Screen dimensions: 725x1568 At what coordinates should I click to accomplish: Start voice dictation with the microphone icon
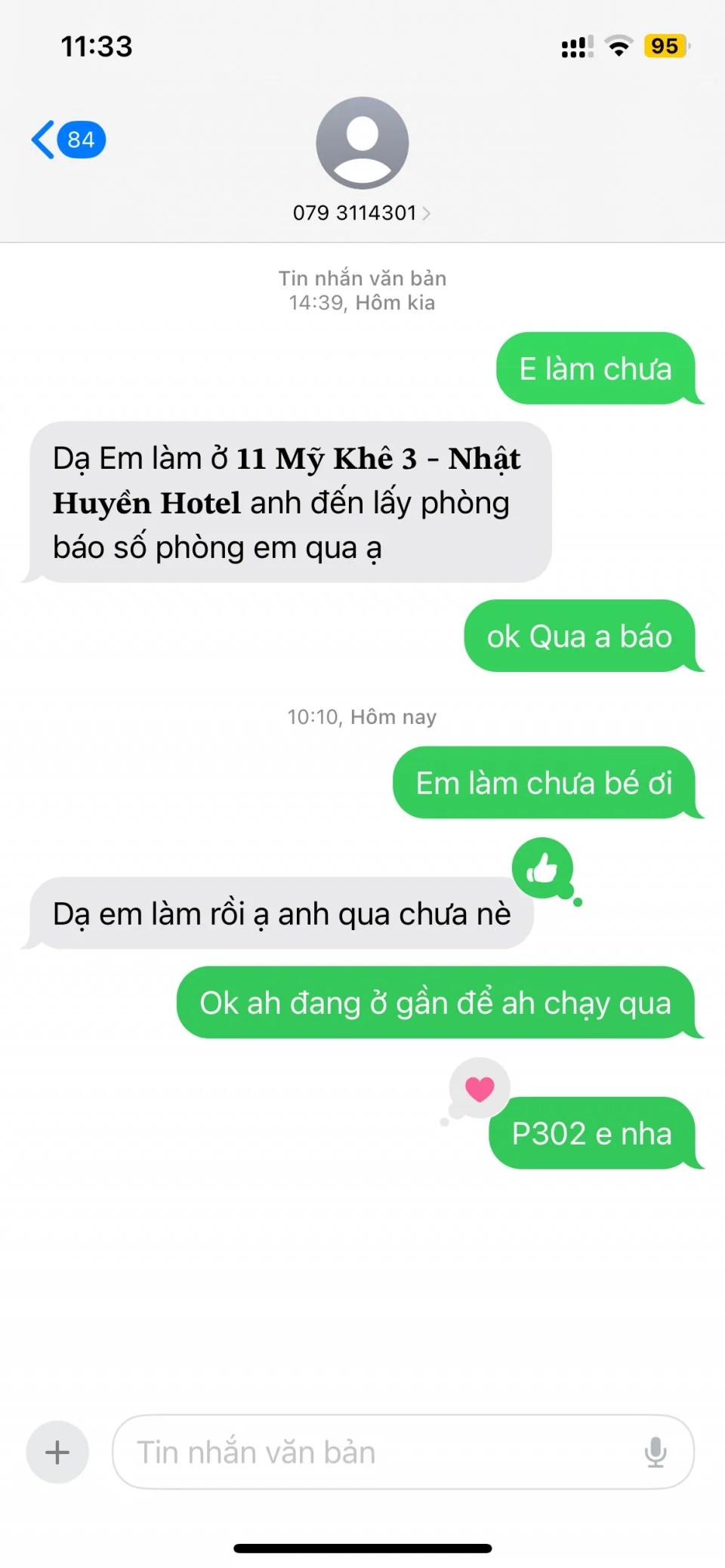656,1452
